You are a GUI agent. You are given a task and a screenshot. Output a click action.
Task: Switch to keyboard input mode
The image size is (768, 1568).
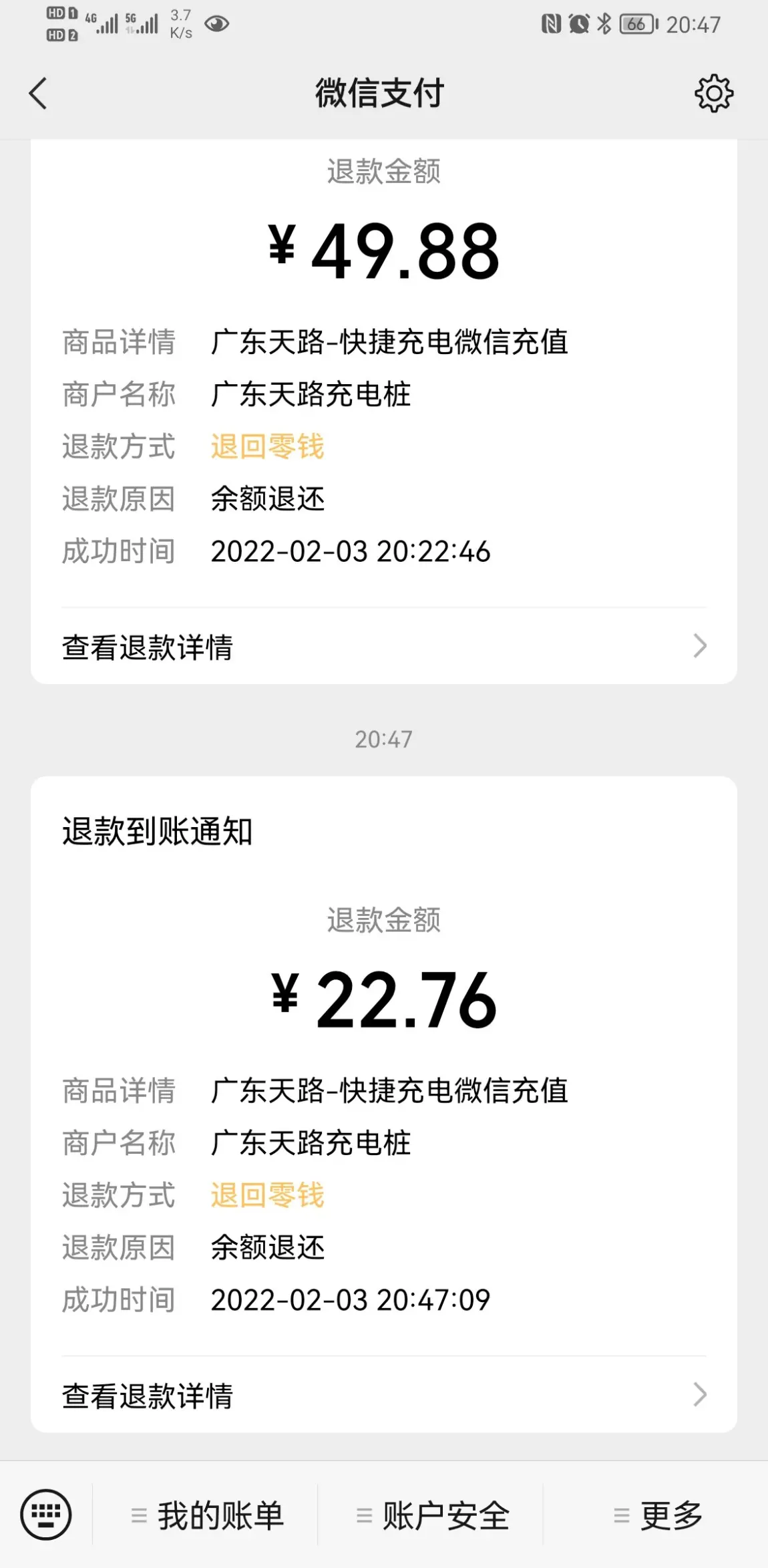45,1515
